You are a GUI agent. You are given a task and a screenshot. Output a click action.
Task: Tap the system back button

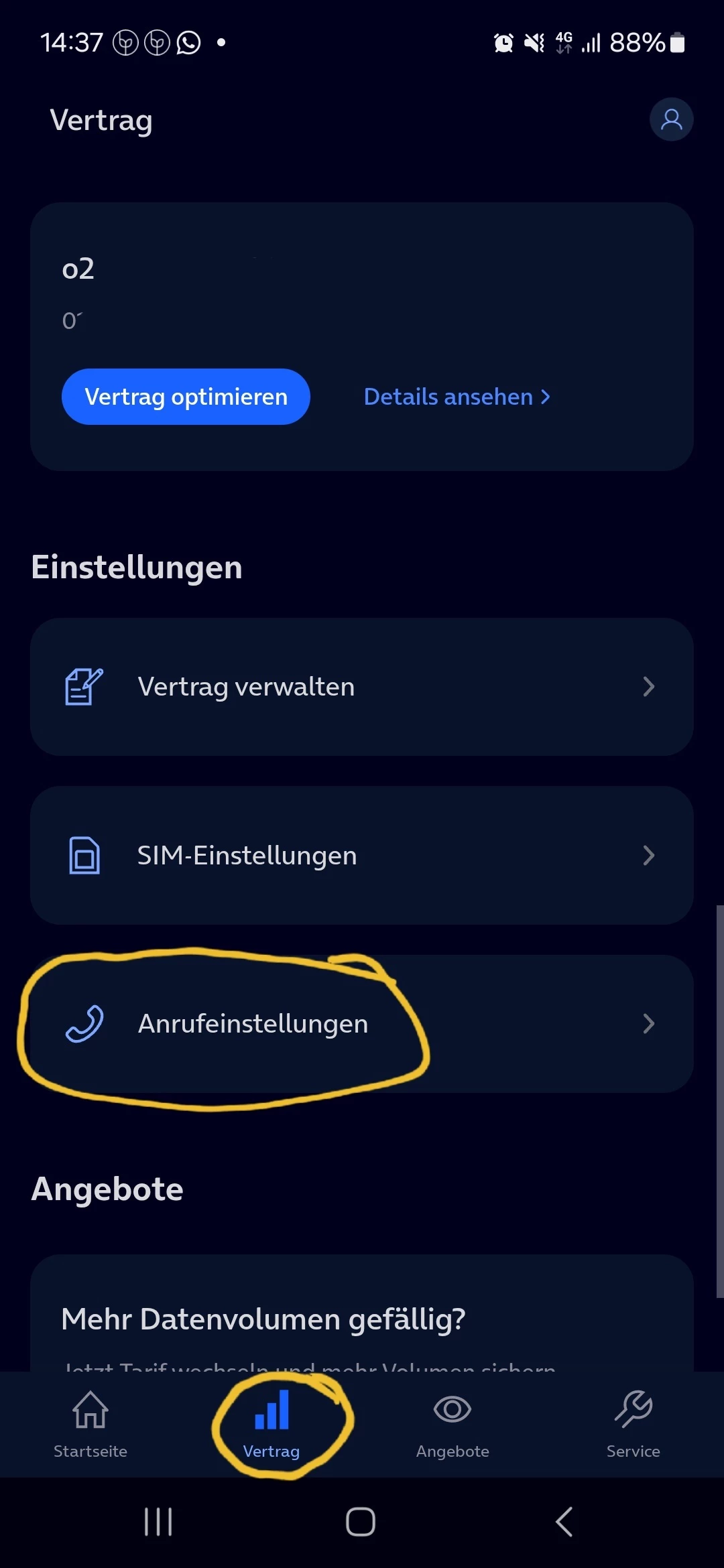coord(564,1522)
